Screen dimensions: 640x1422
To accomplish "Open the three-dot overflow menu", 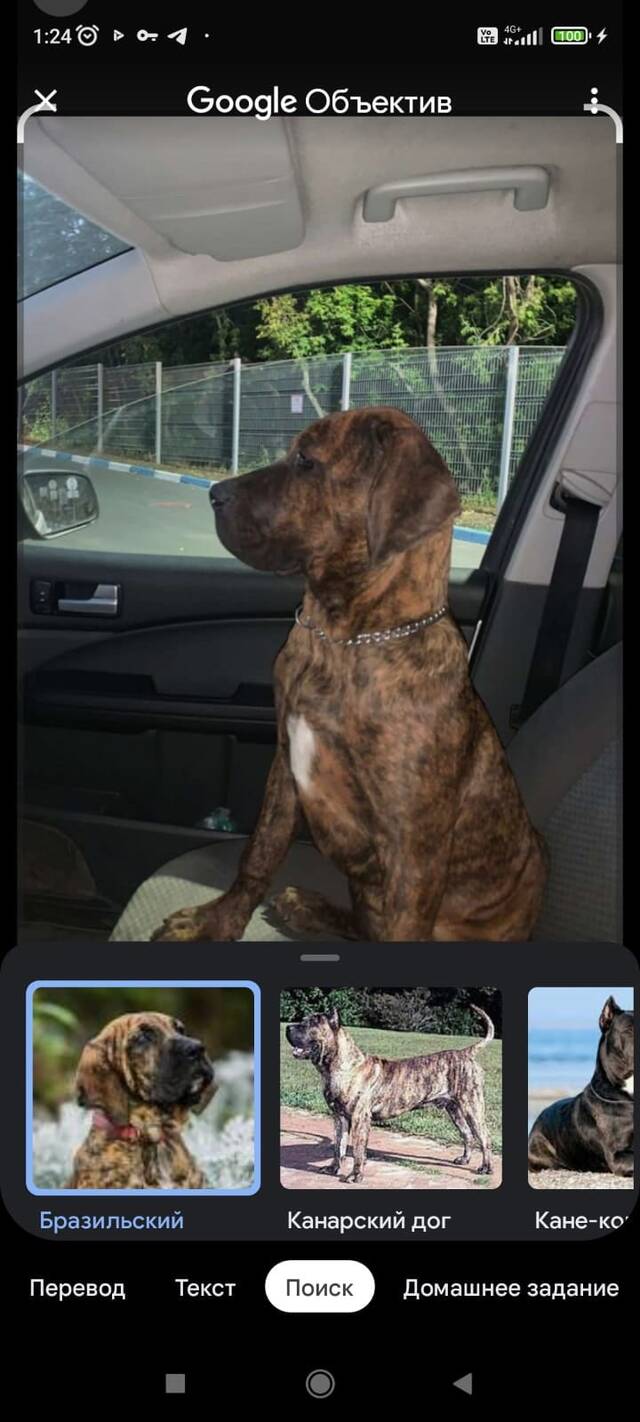I will (x=594, y=100).
